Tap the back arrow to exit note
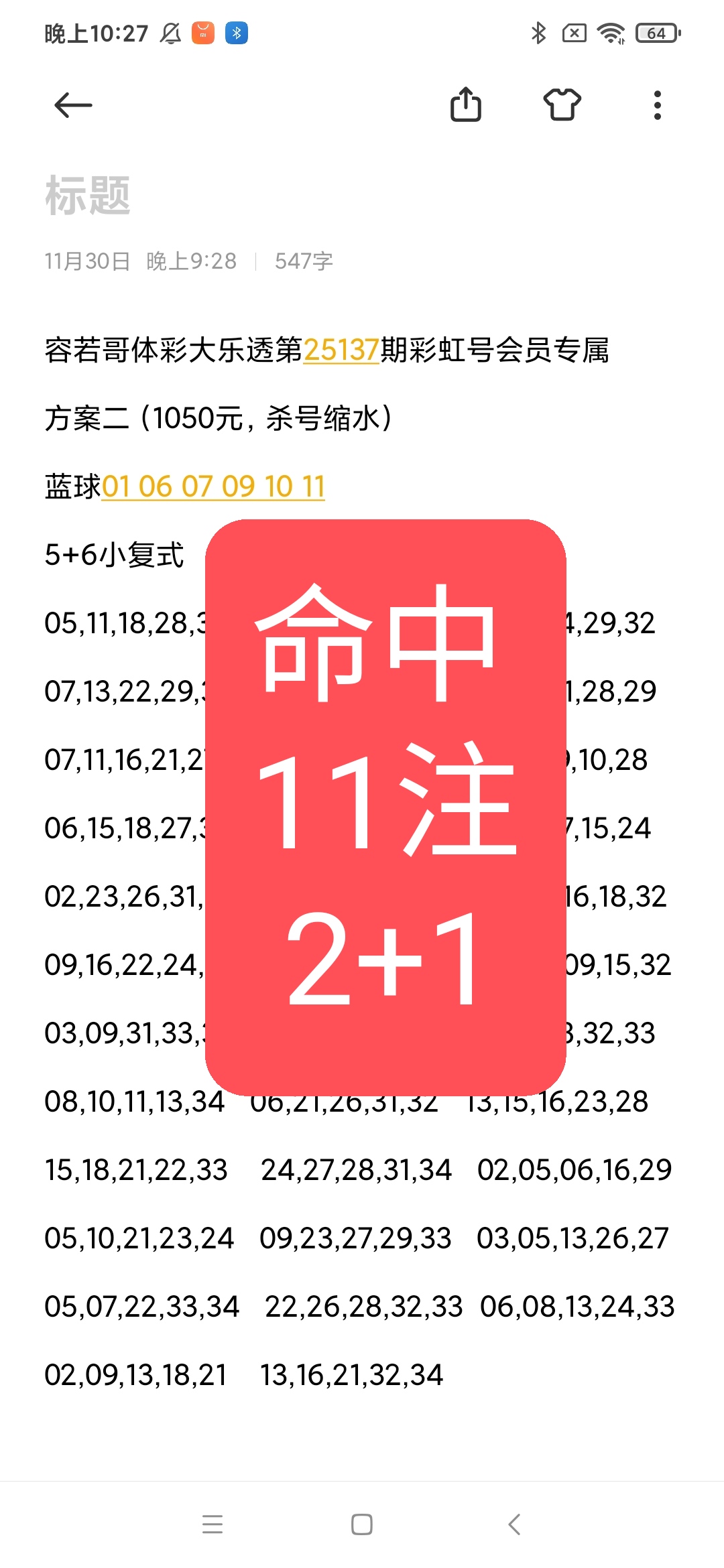Screen dimensions: 724x1568 pos(74,105)
